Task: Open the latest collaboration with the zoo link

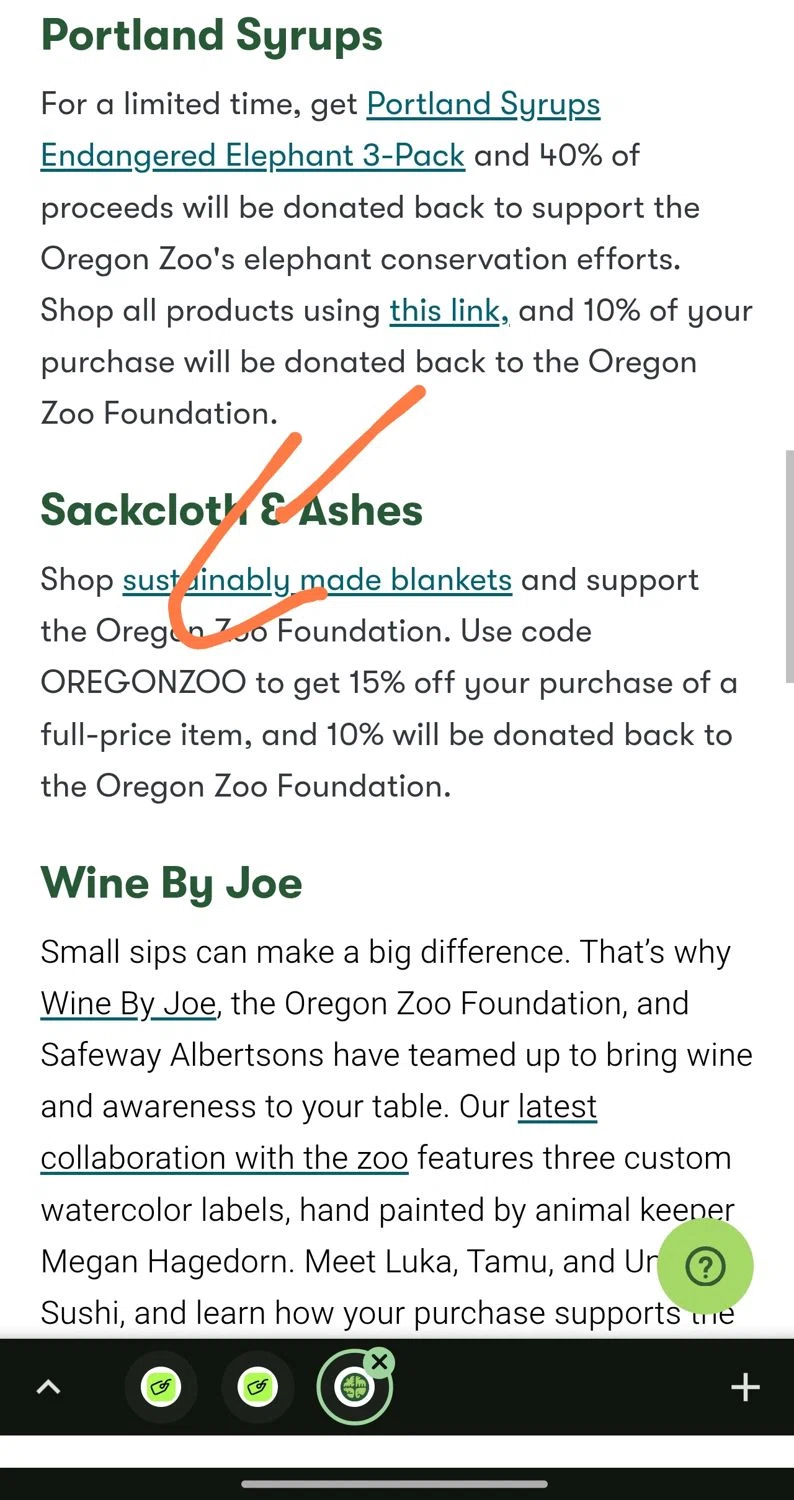Action: (224, 1158)
